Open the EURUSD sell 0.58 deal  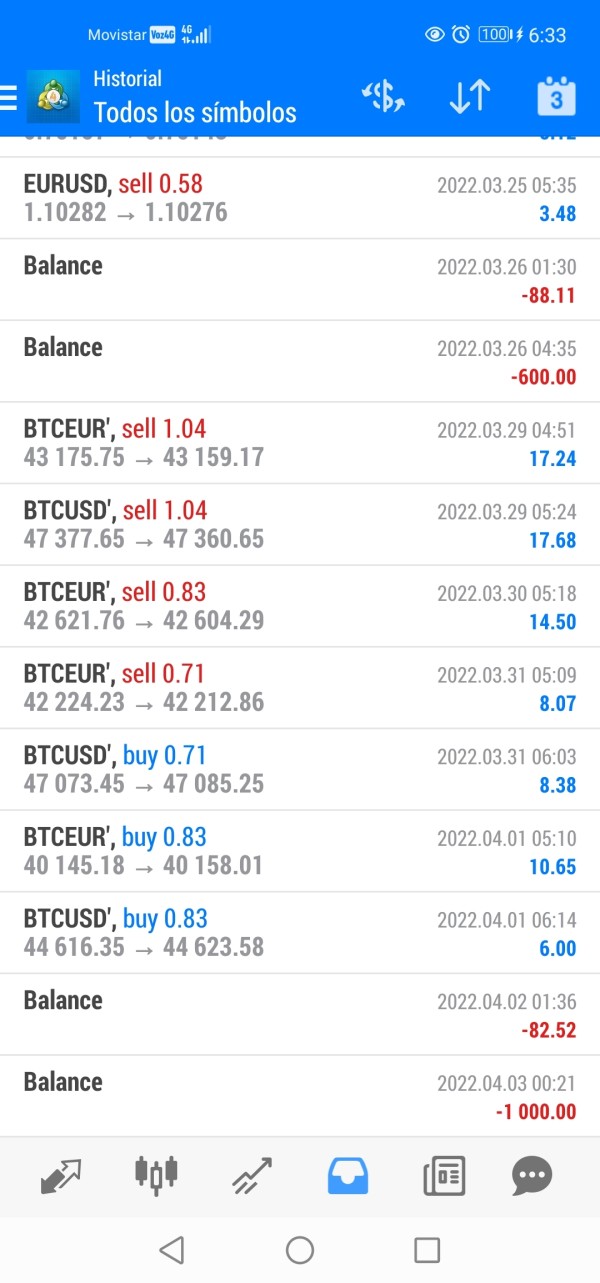(300, 198)
